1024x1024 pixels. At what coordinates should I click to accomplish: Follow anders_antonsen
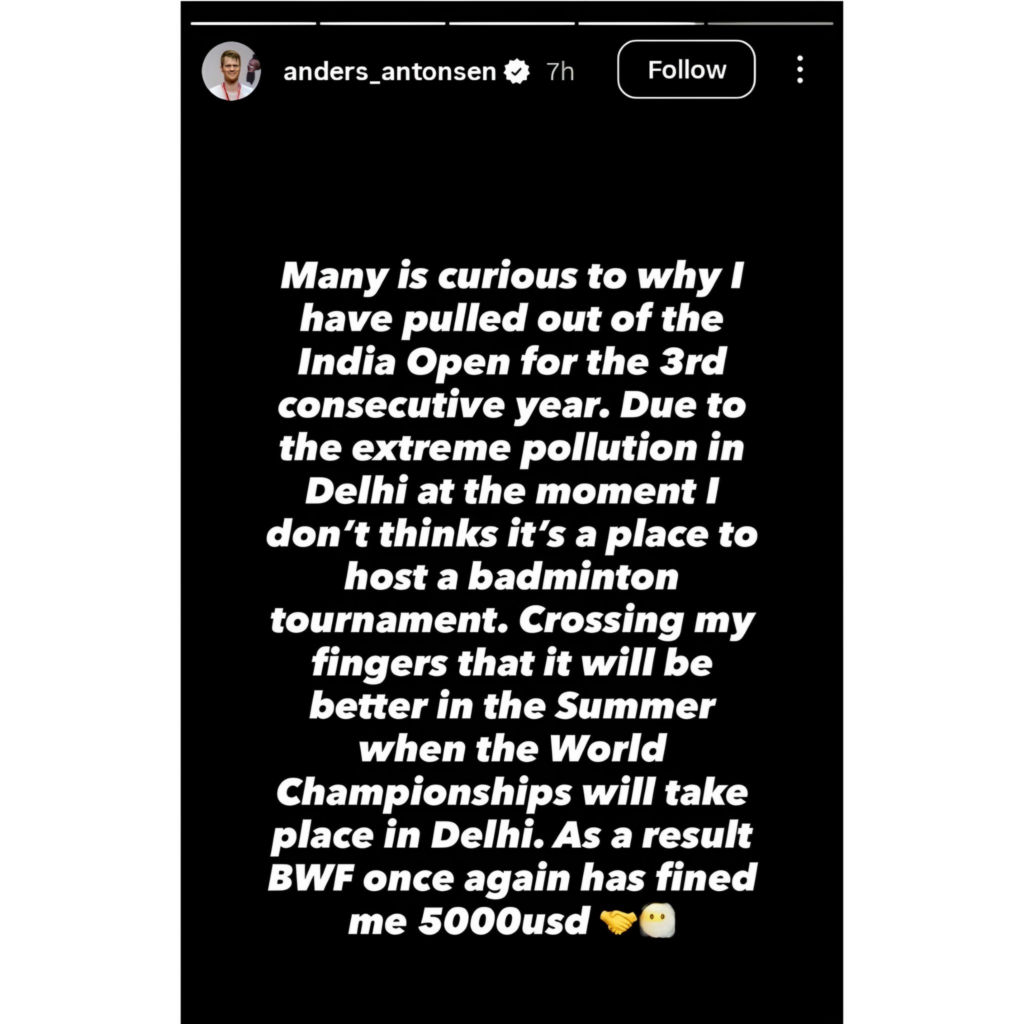tap(686, 70)
